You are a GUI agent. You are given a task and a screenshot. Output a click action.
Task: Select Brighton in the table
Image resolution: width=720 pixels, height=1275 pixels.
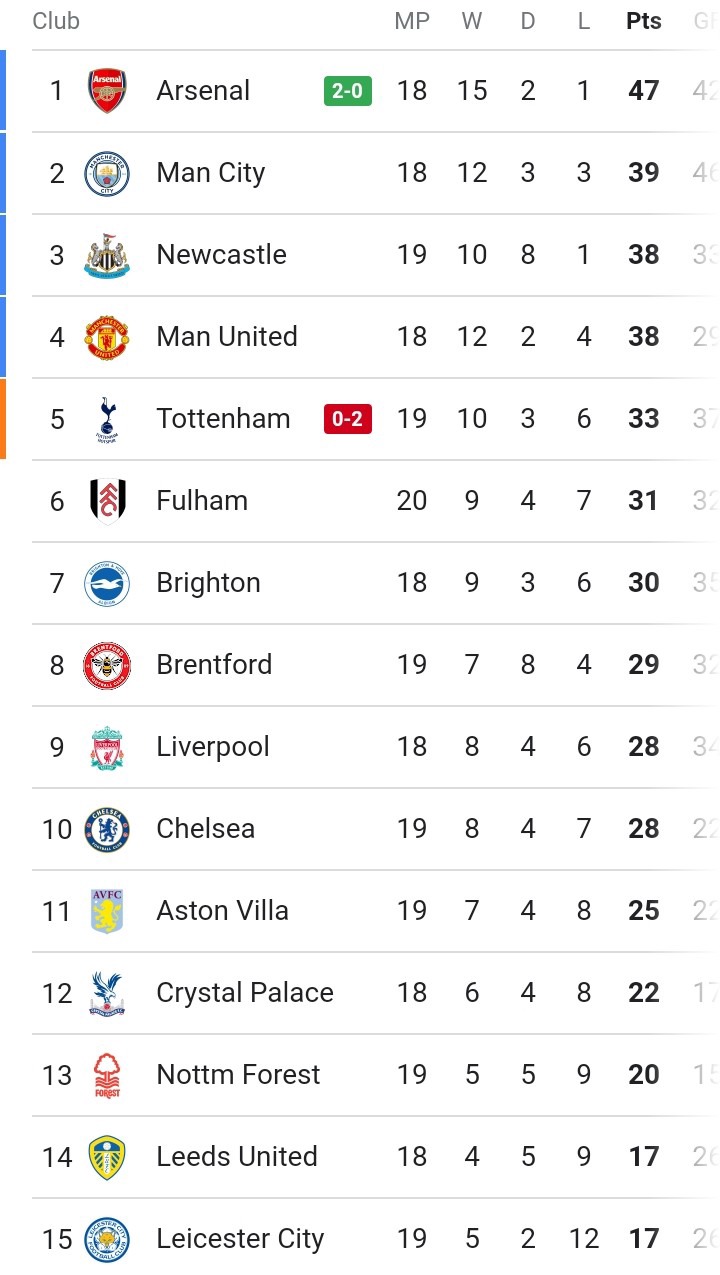click(x=376, y=583)
